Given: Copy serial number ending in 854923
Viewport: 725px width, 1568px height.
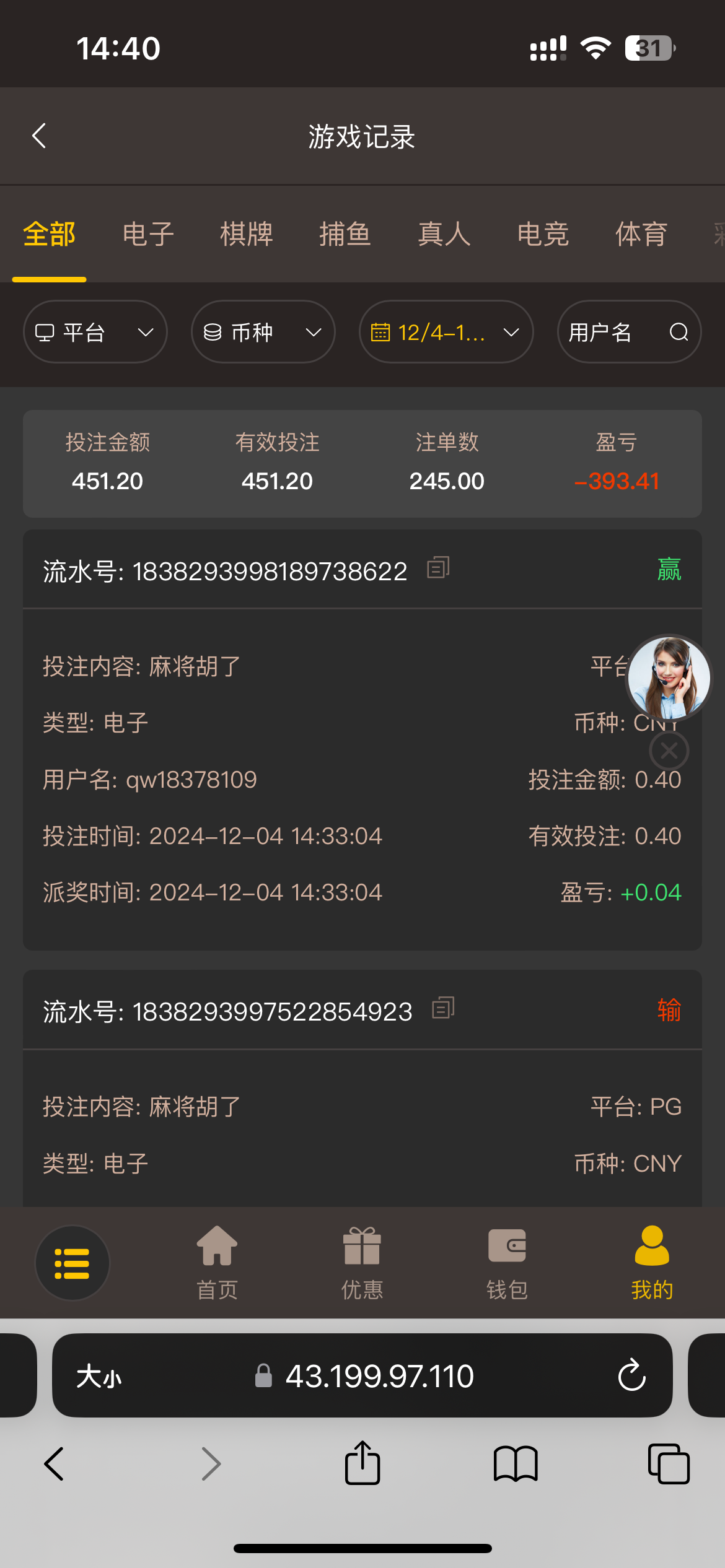Looking at the screenshot, I should point(443,1008).
